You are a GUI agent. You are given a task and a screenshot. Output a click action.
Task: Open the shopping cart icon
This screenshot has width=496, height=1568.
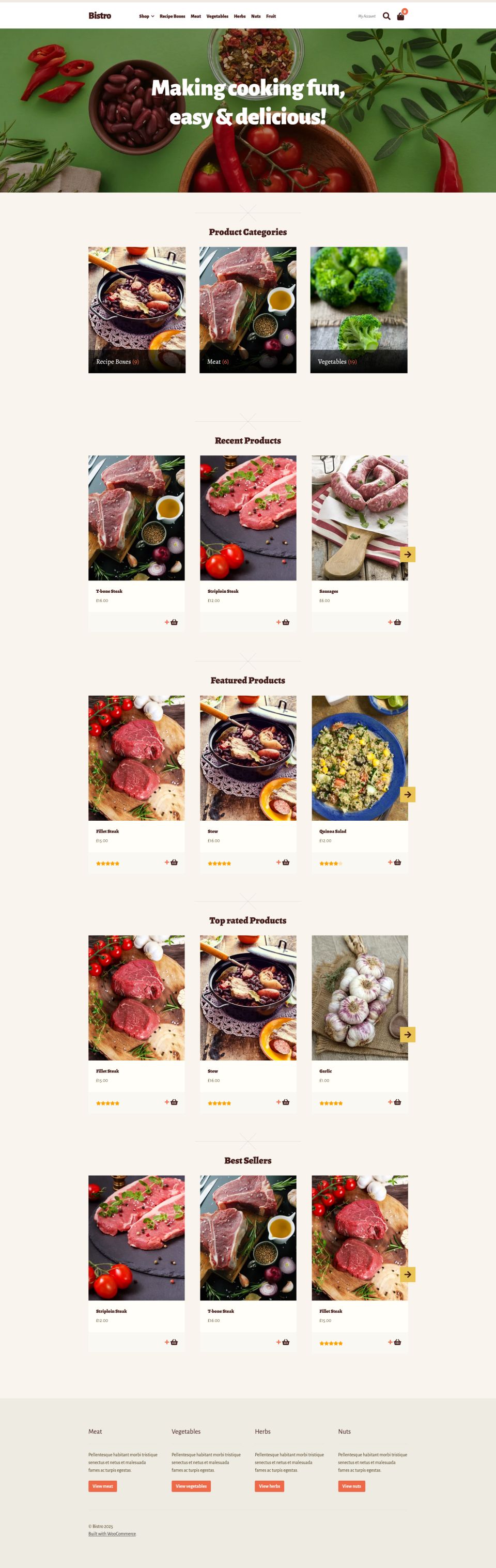(400, 17)
